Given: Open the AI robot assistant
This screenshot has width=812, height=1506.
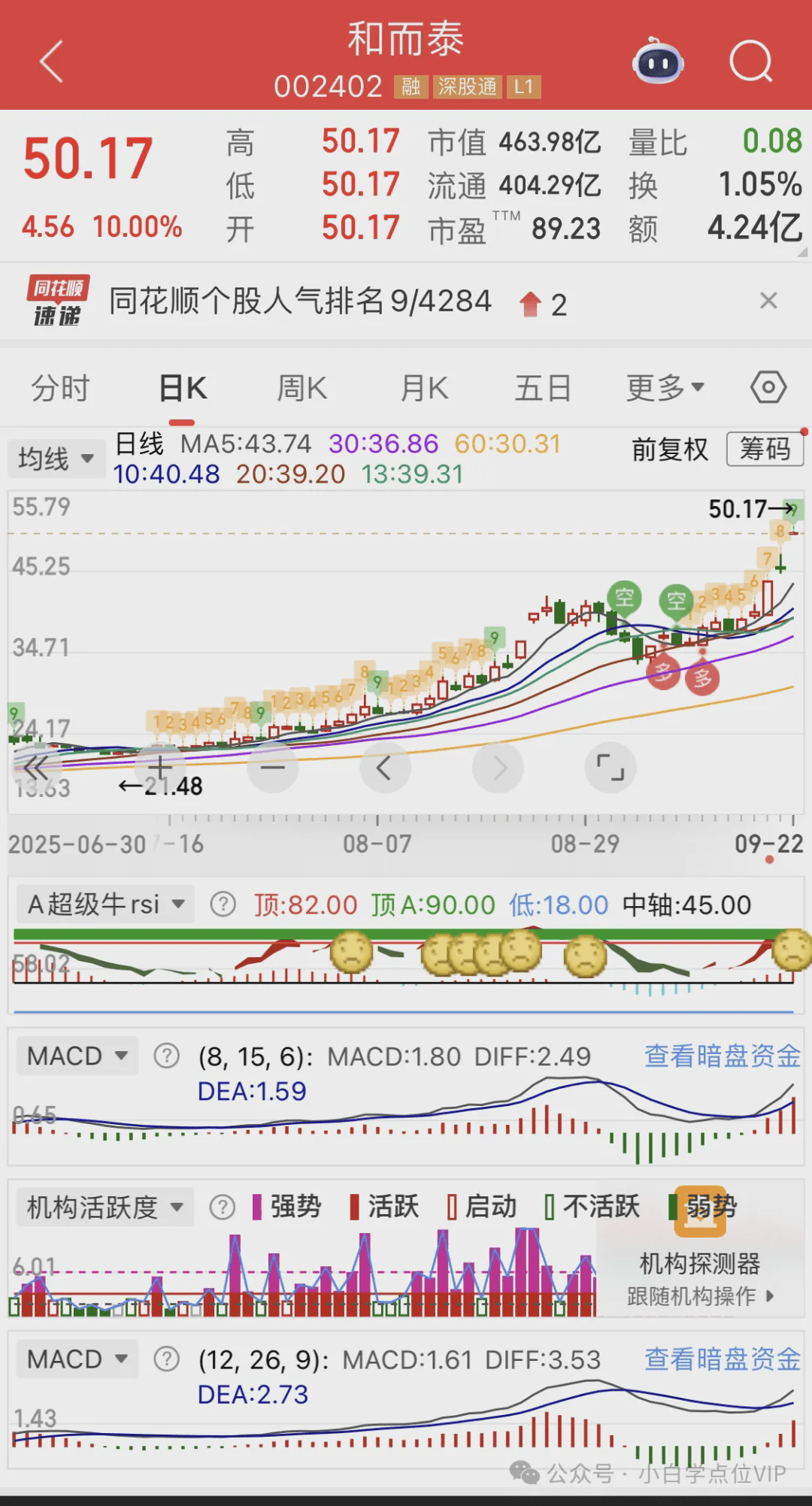Looking at the screenshot, I should (658, 62).
